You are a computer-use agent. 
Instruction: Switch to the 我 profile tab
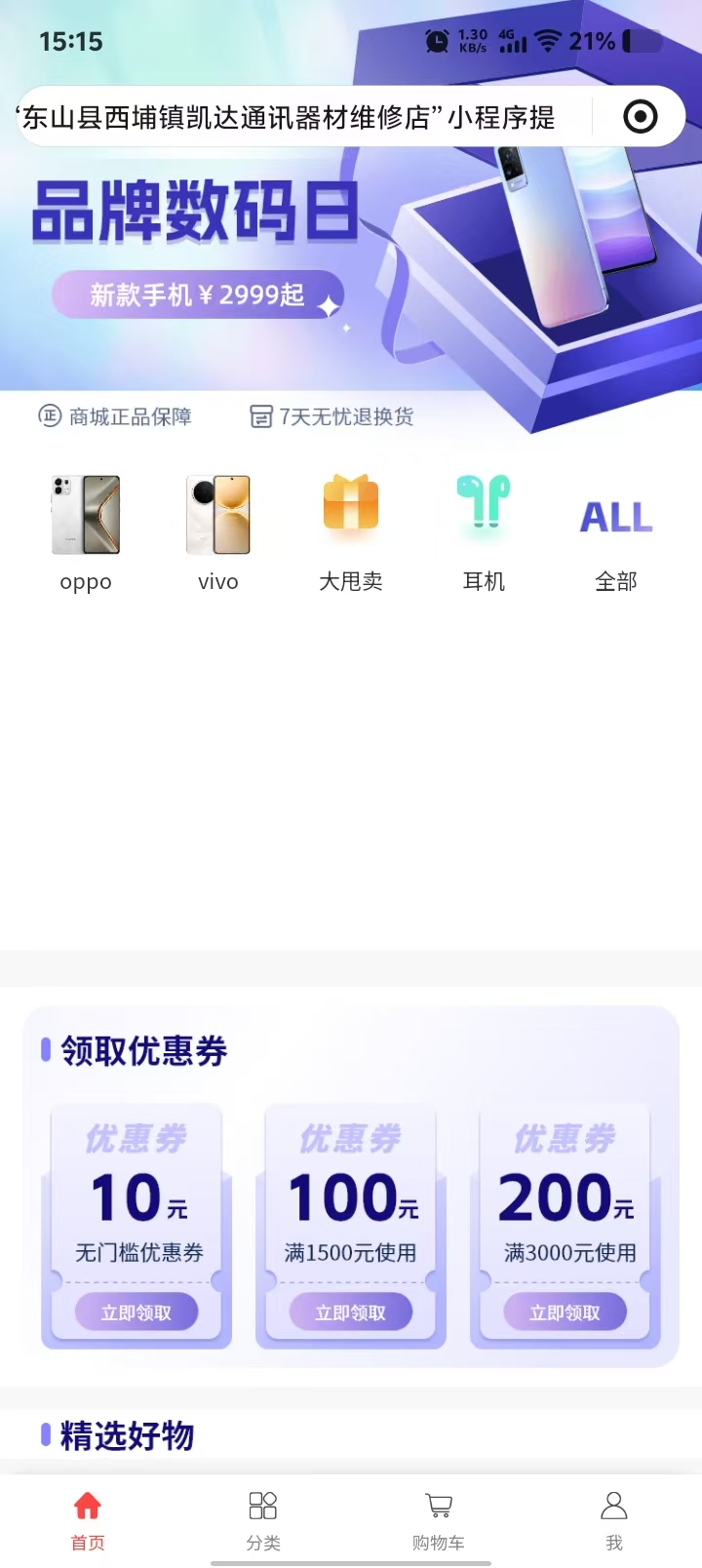coord(614,1519)
